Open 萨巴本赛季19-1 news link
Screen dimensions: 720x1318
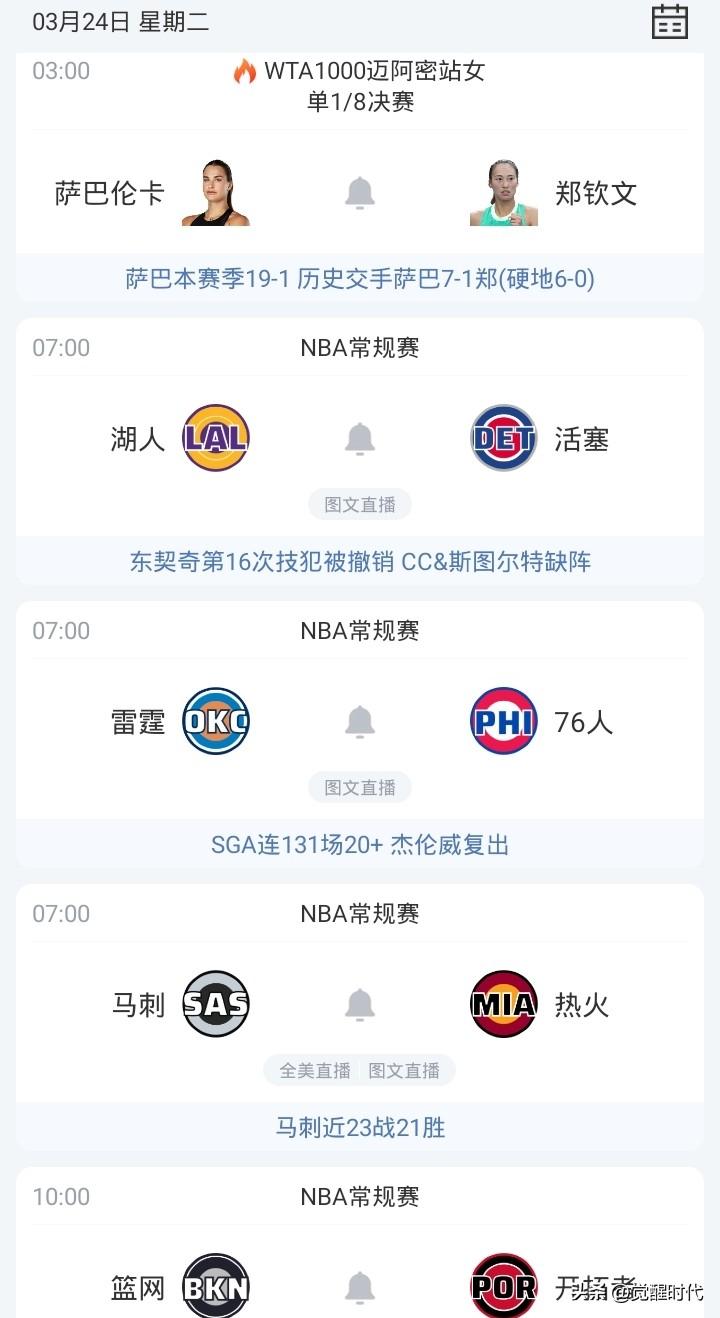point(360,279)
